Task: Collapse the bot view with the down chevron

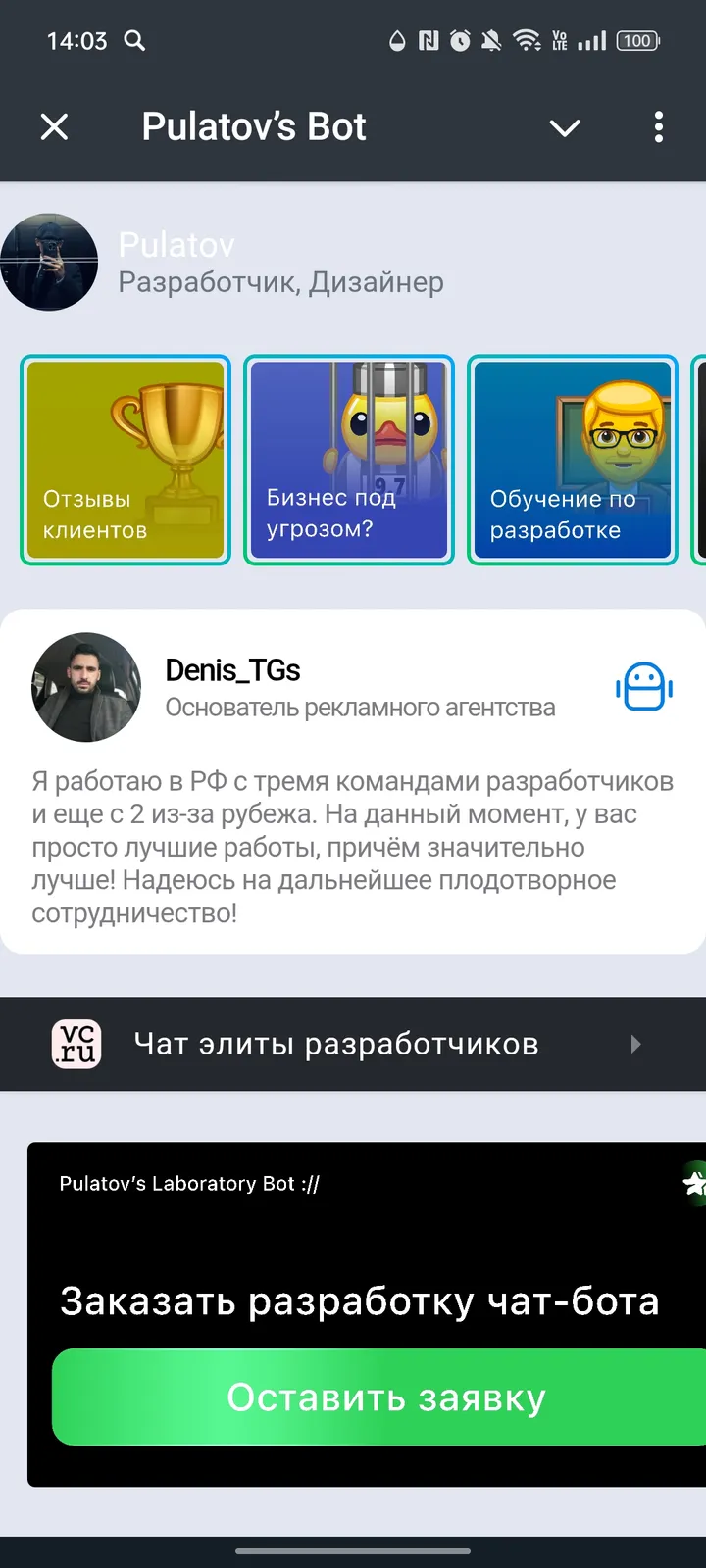Action: (565, 127)
